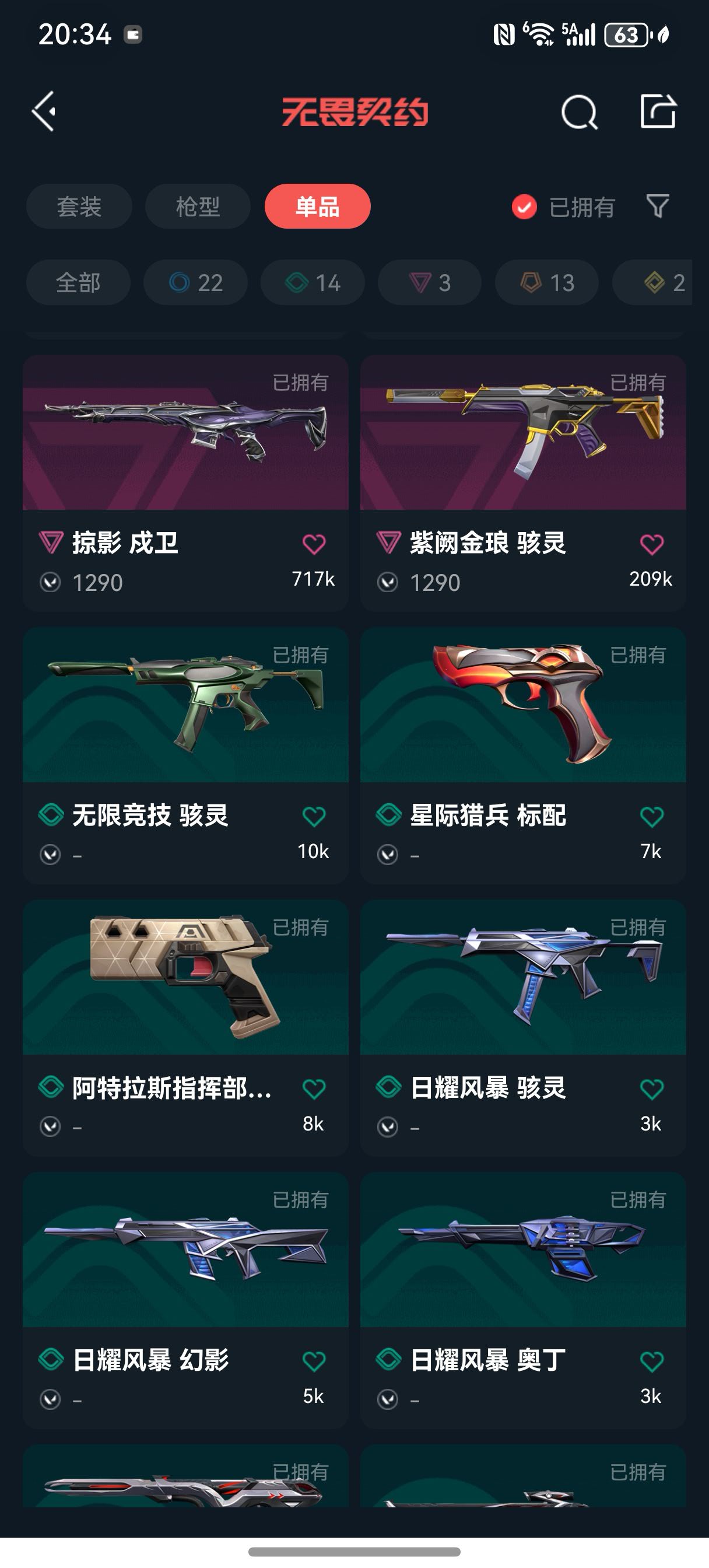Like the 日耀风暴 骇灵 skin
This screenshot has width=709, height=1568.
pos(652,1089)
